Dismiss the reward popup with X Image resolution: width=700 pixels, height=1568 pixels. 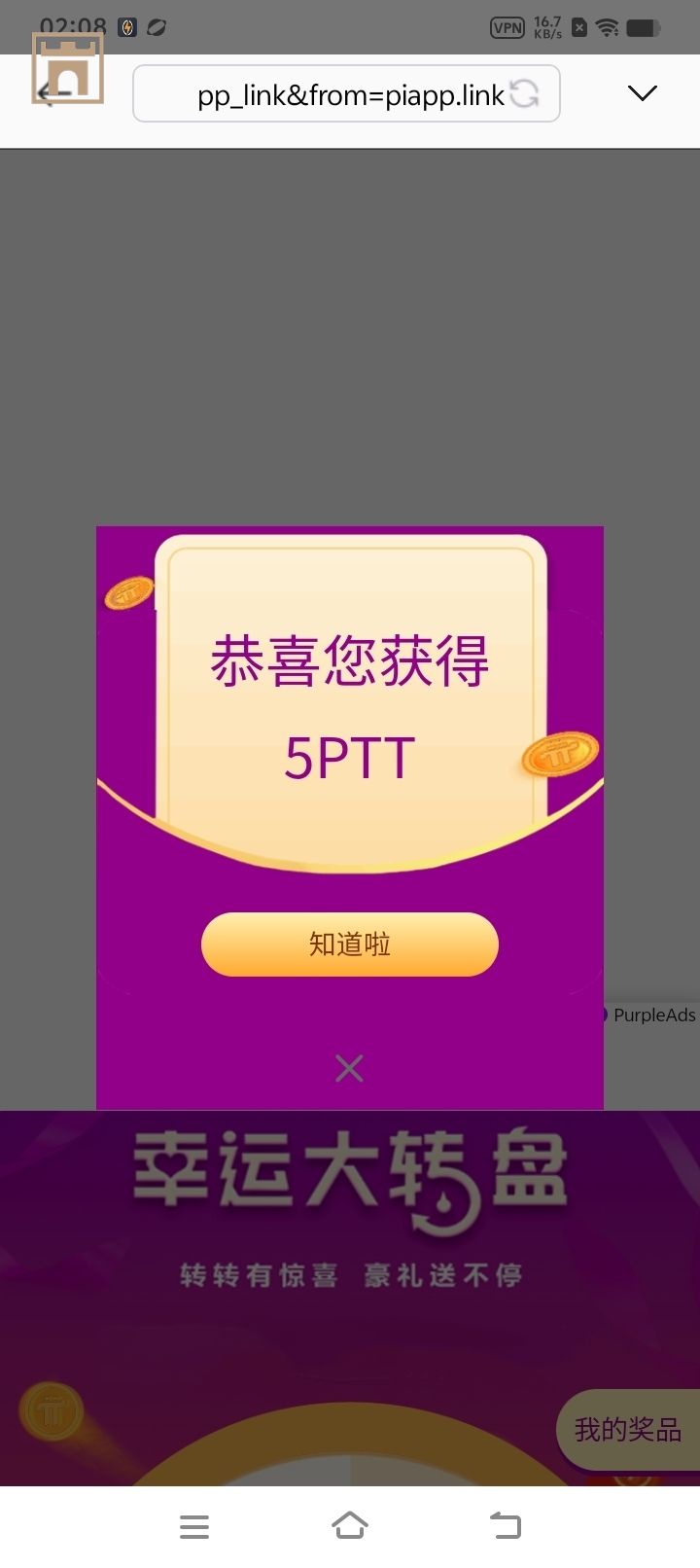349,1068
